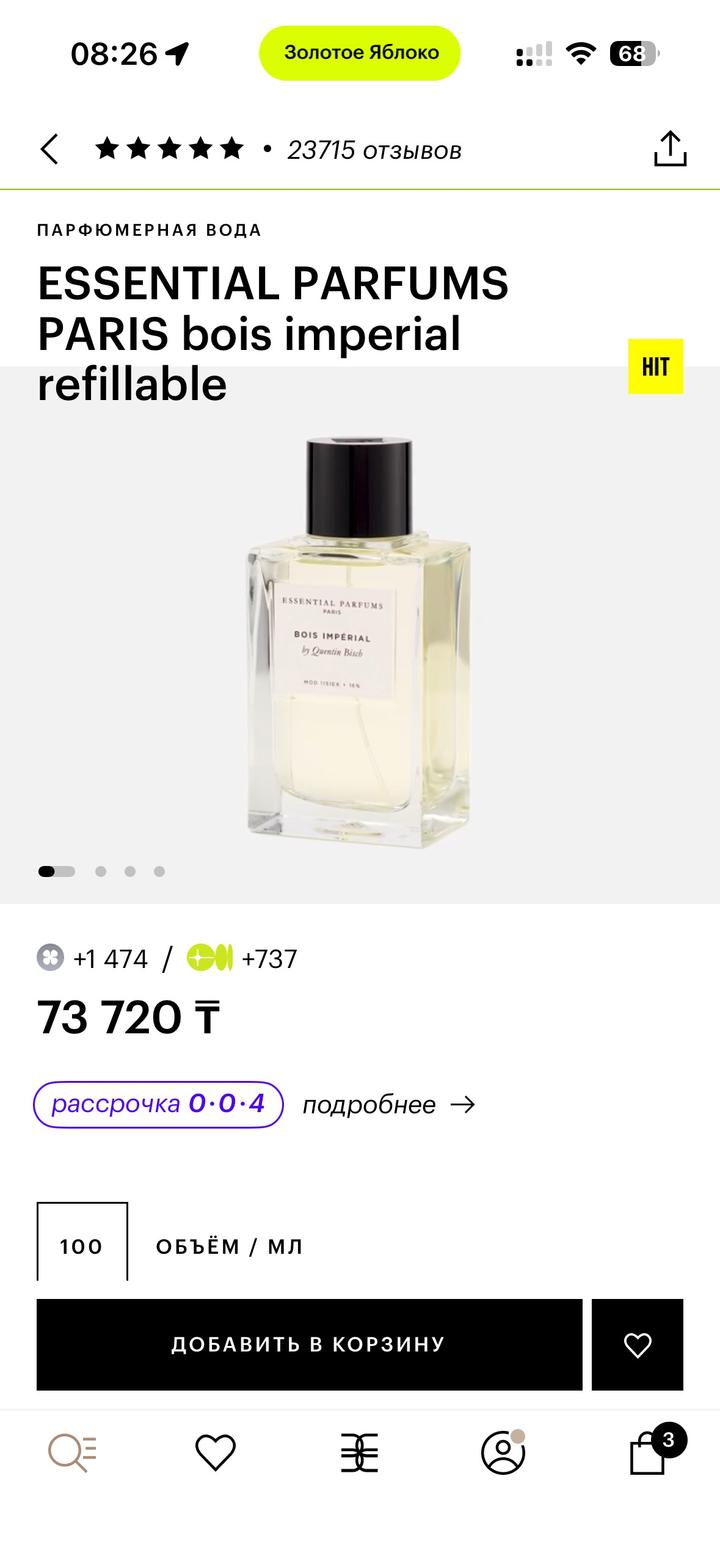Share this perfume product
The height and width of the screenshot is (1561, 720).
pyautogui.click(x=670, y=149)
